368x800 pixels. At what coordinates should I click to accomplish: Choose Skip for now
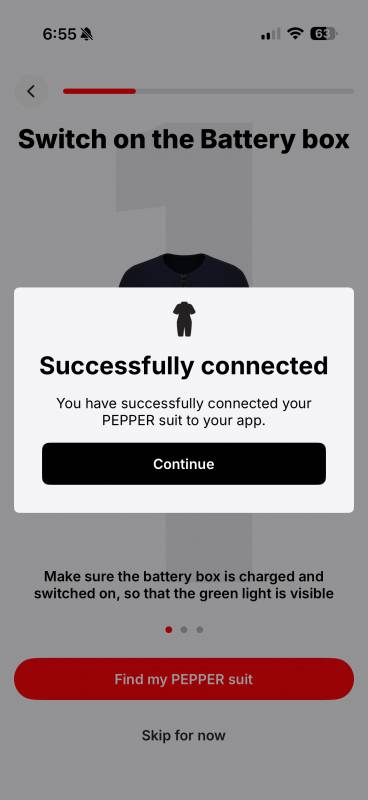click(x=184, y=735)
